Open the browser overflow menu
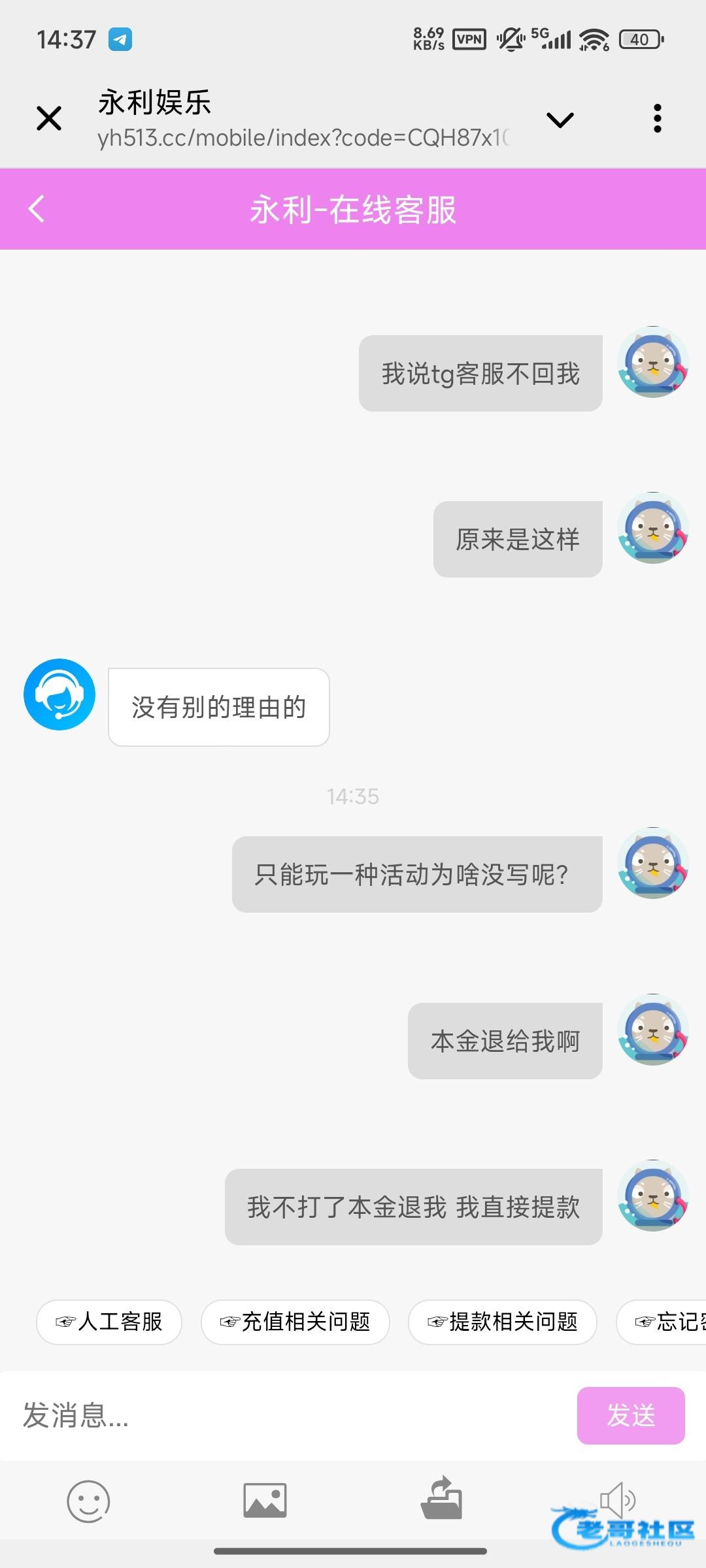Screen dimensions: 706x1568 [x=658, y=119]
